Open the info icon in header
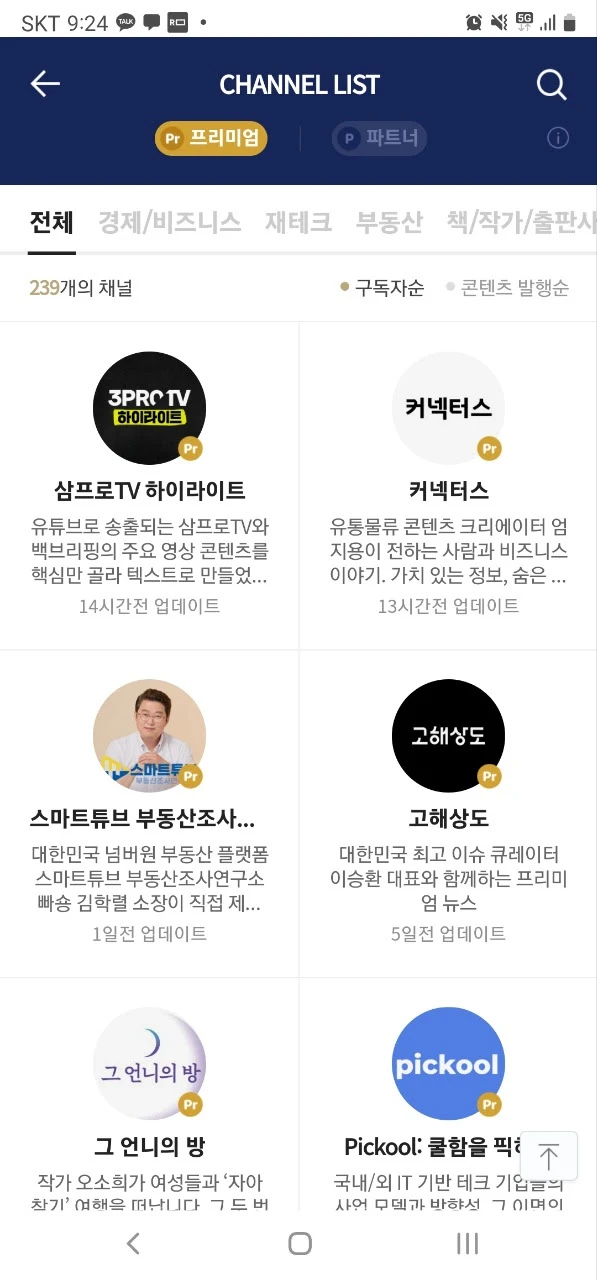The height and width of the screenshot is (1280, 597). coord(558,138)
